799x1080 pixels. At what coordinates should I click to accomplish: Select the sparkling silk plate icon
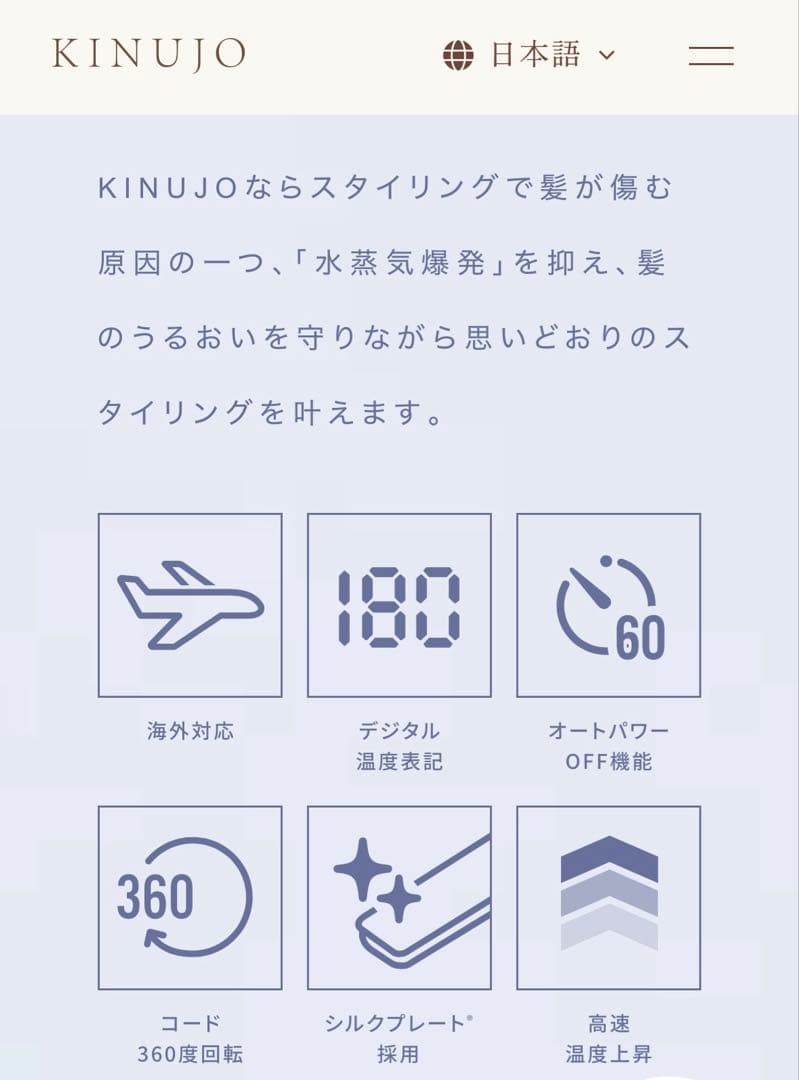pyautogui.click(x=399, y=898)
